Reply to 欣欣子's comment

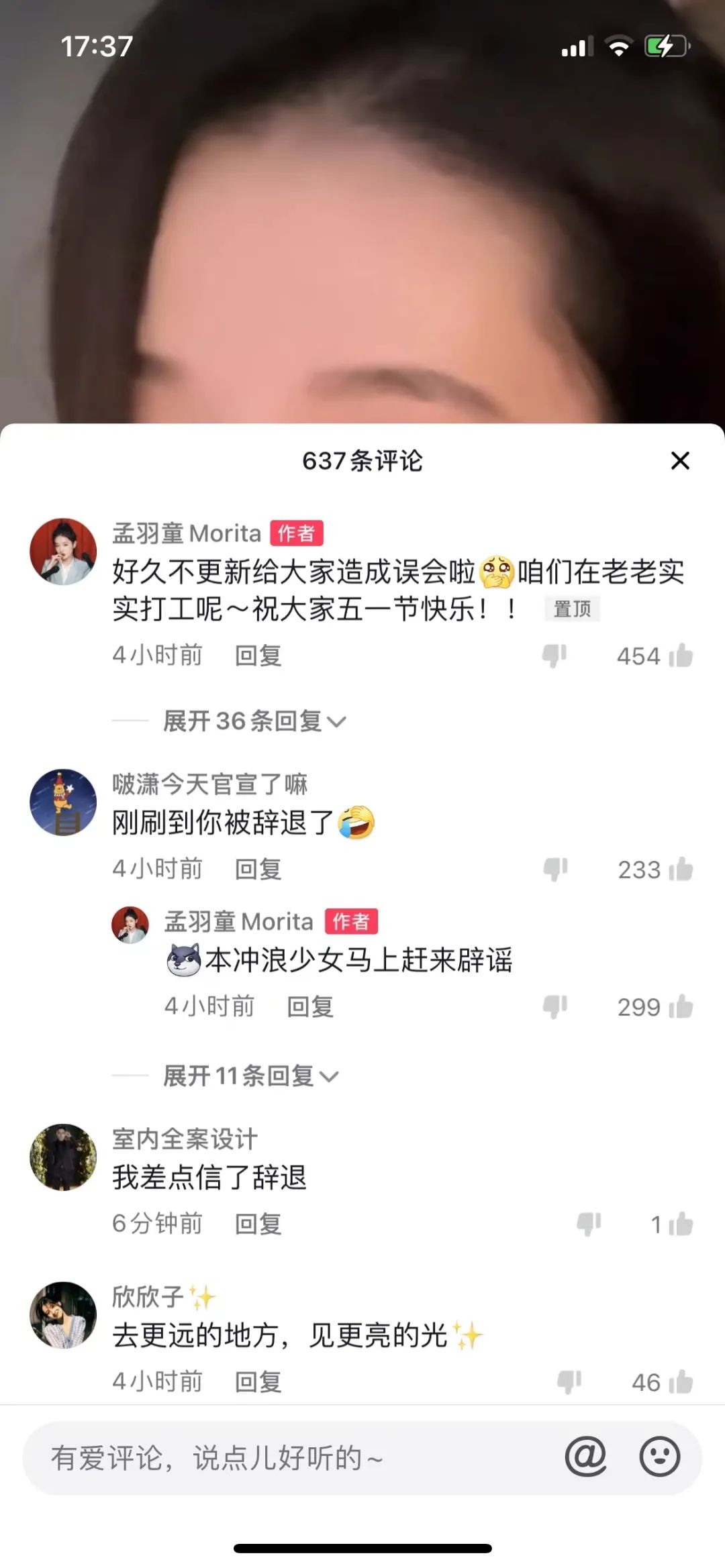coord(258,1382)
